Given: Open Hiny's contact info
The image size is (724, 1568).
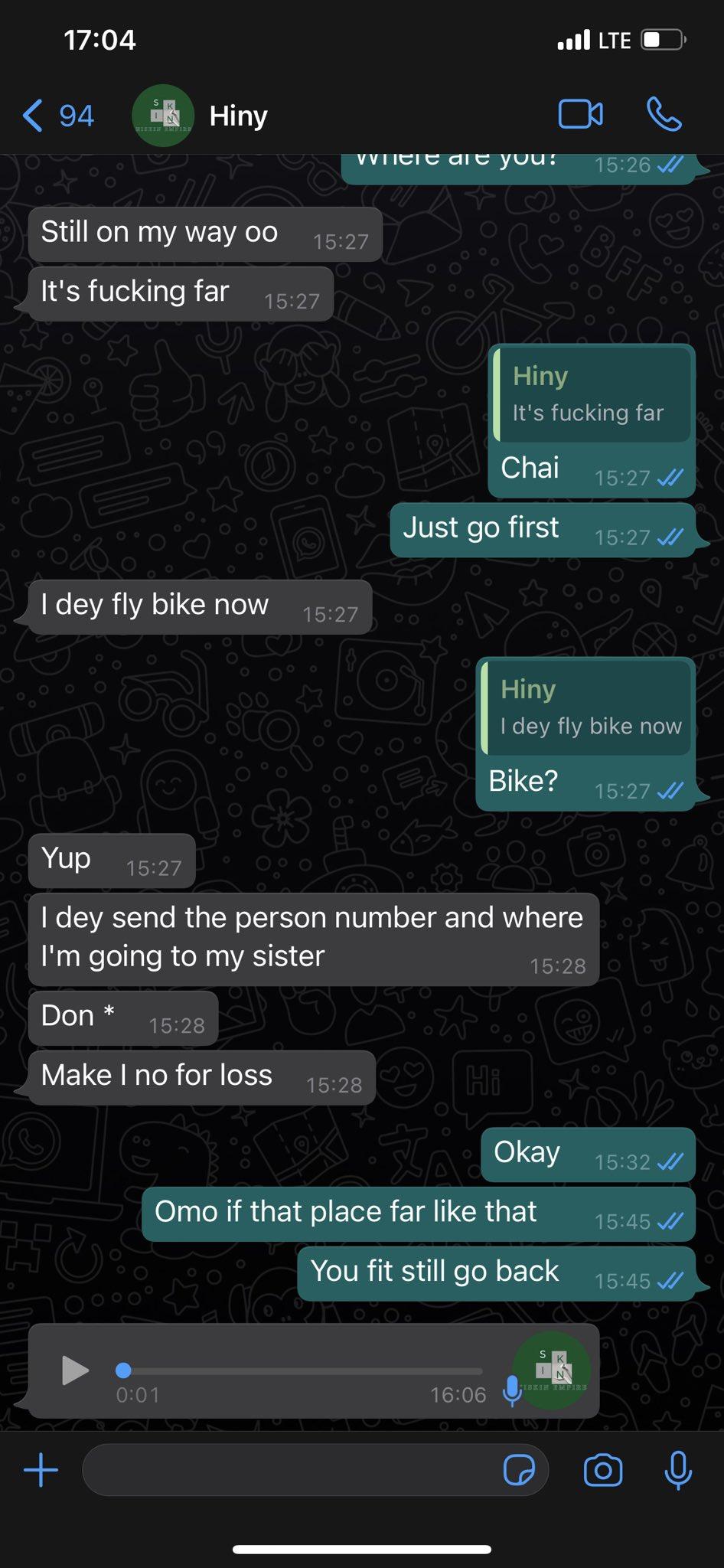Looking at the screenshot, I should click(x=238, y=116).
